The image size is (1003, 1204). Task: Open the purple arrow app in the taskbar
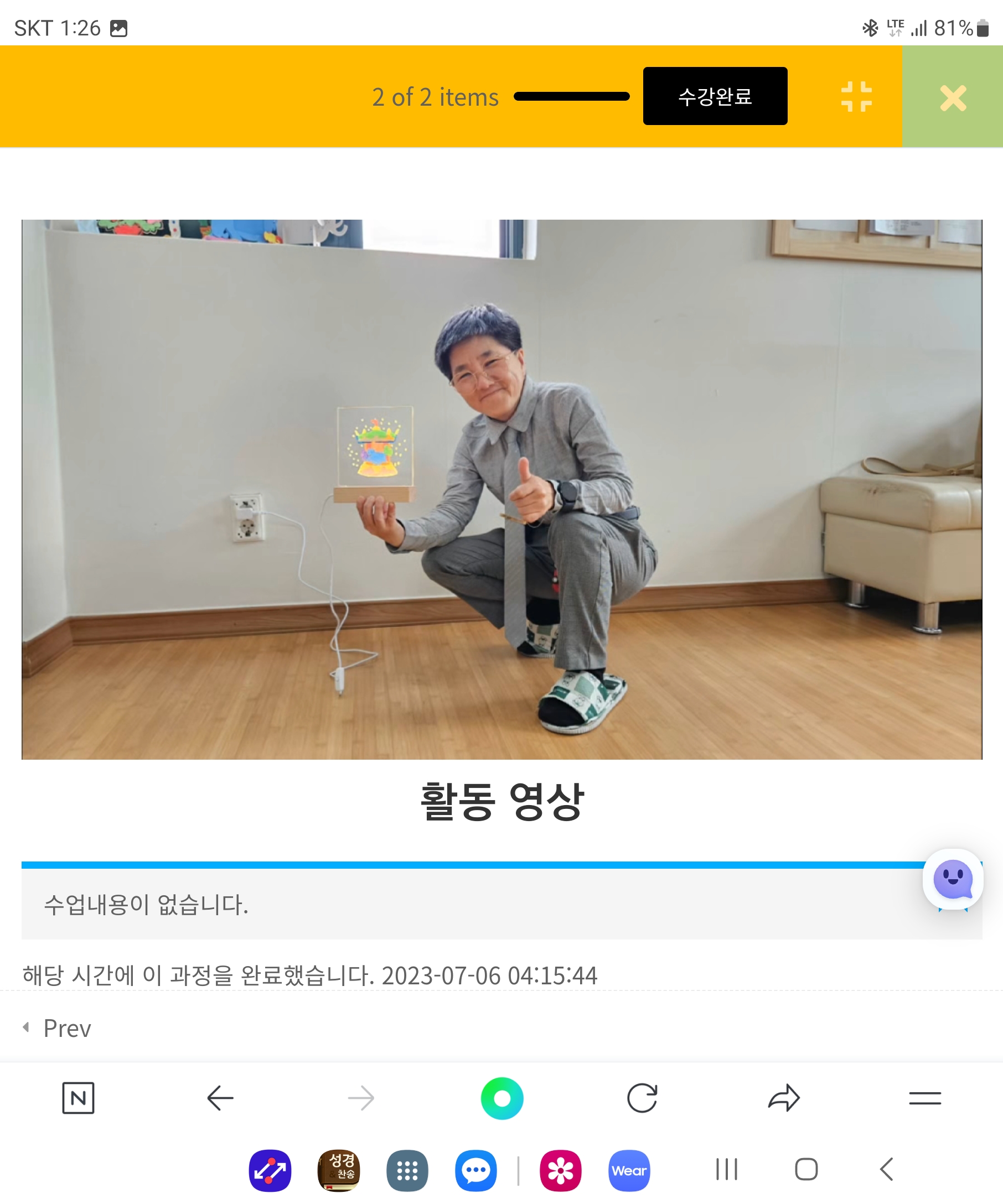[270, 1170]
